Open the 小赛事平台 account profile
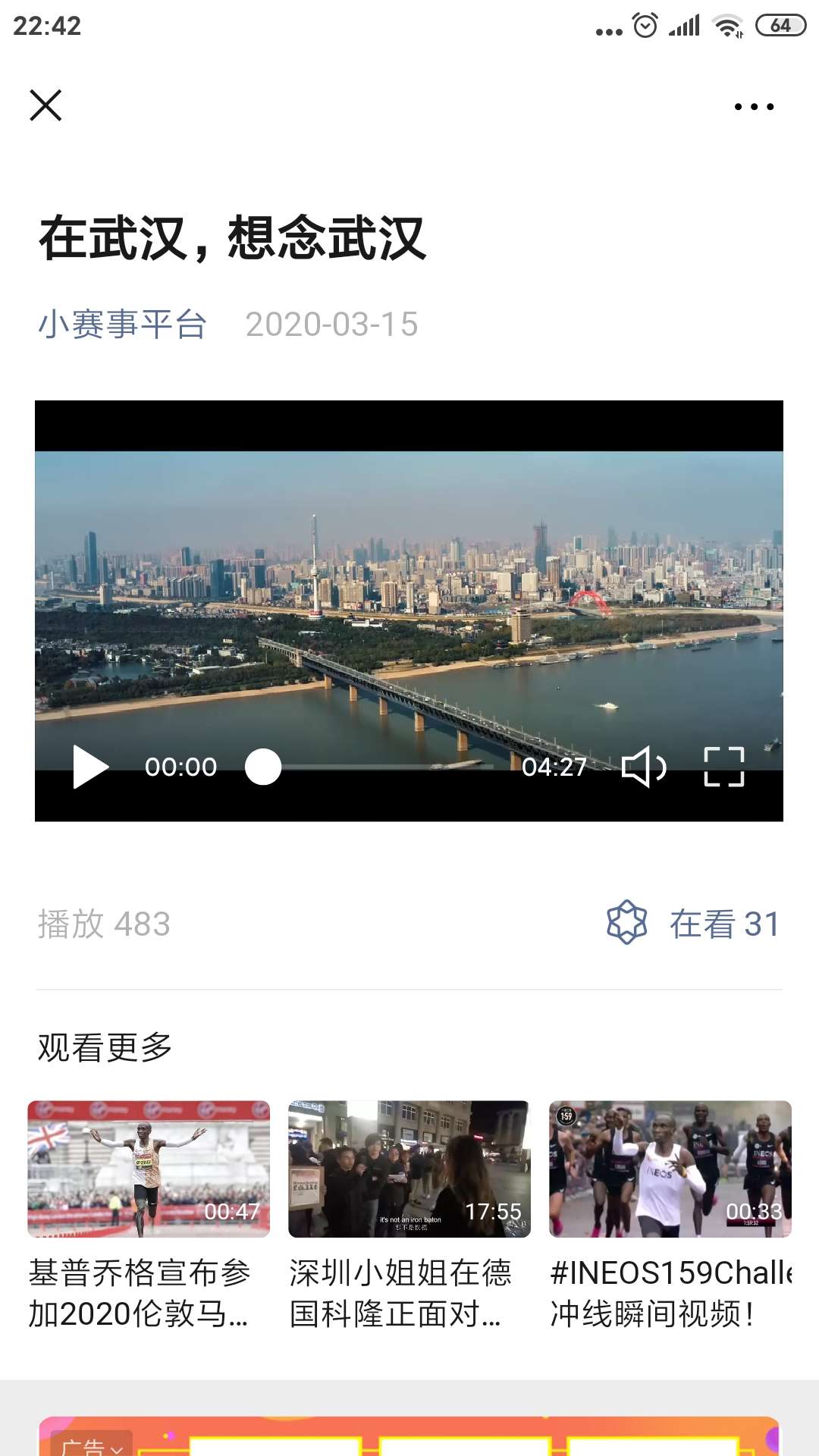The width and height of the screenshot is (819, 1456). 124,325
